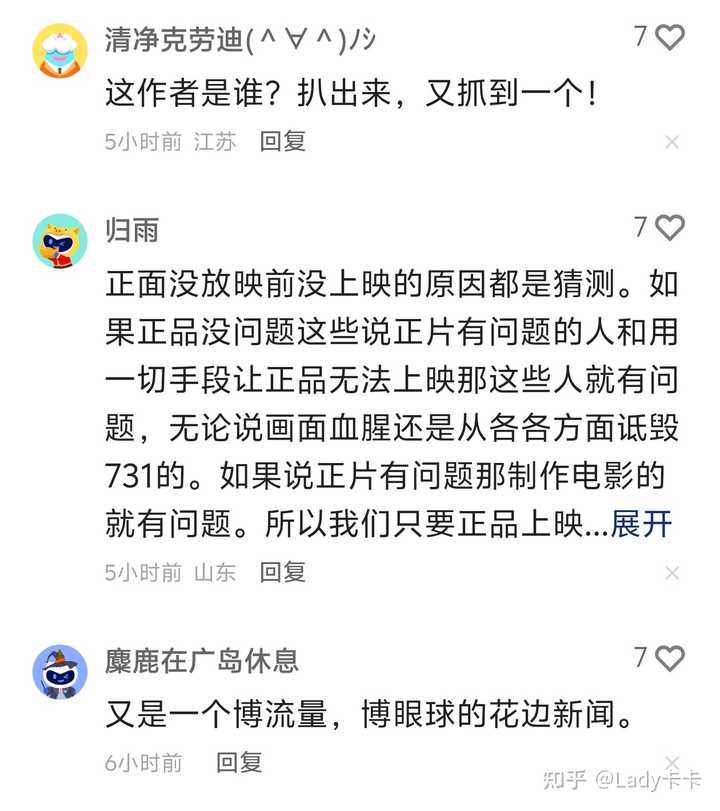
Task: Like the comment by 清净克劳迪
Action: (x=670, y=38)
